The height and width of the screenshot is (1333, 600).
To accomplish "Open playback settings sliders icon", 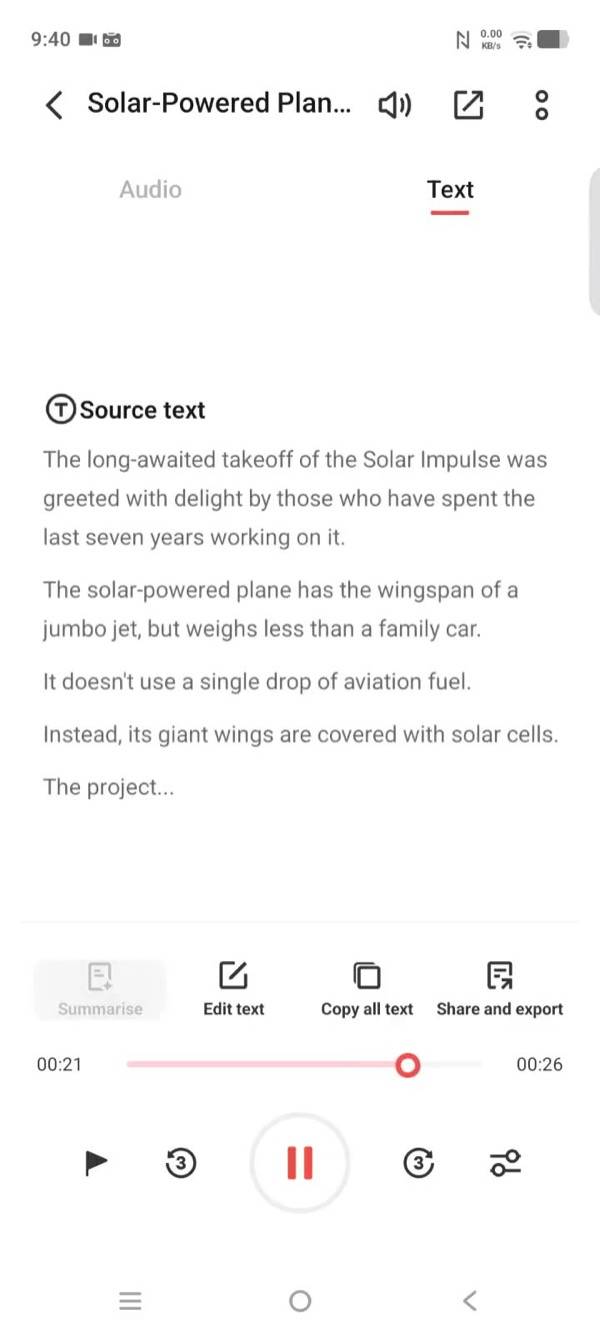I will coord(505,1162).
